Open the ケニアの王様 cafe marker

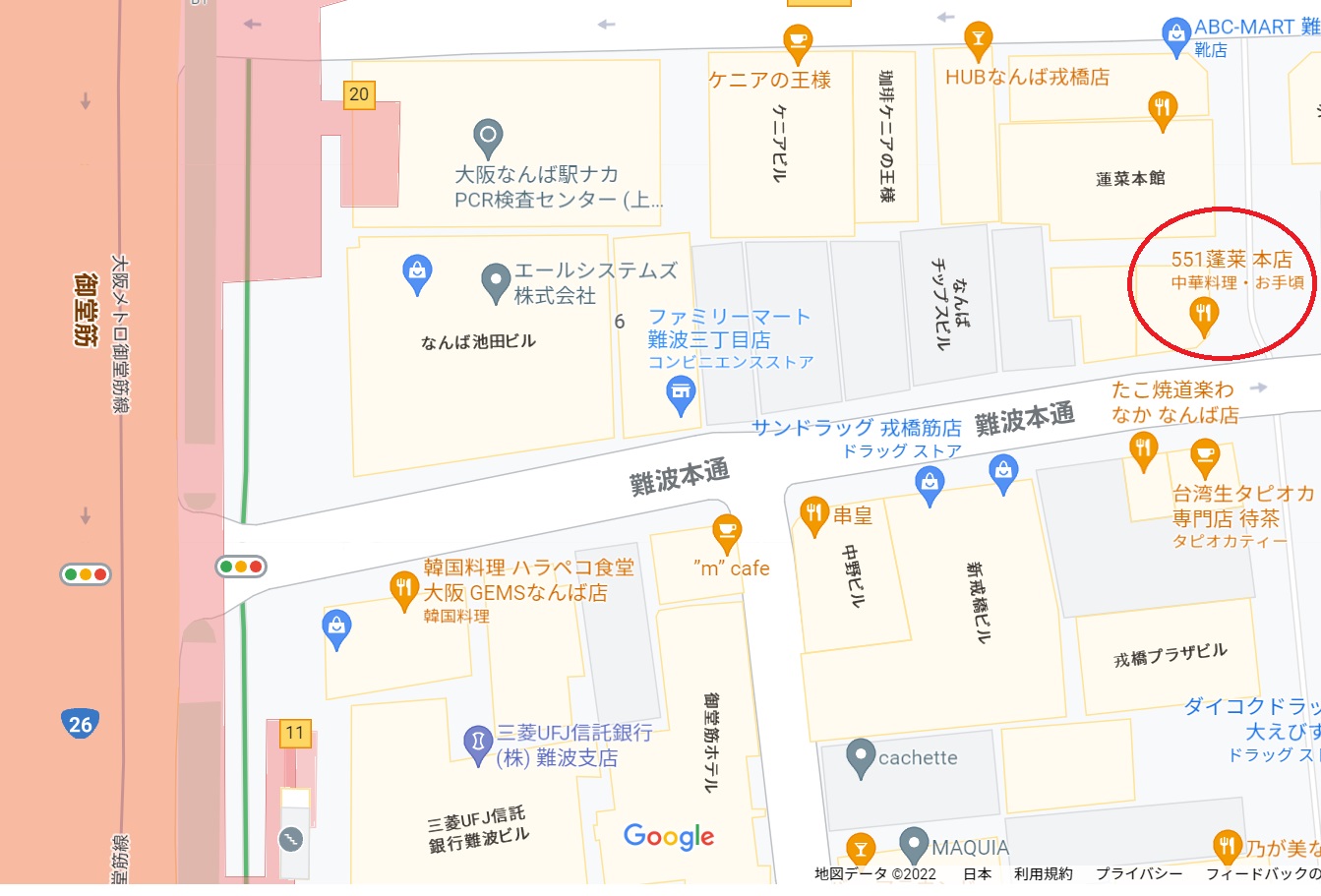(x=797, y=42)
